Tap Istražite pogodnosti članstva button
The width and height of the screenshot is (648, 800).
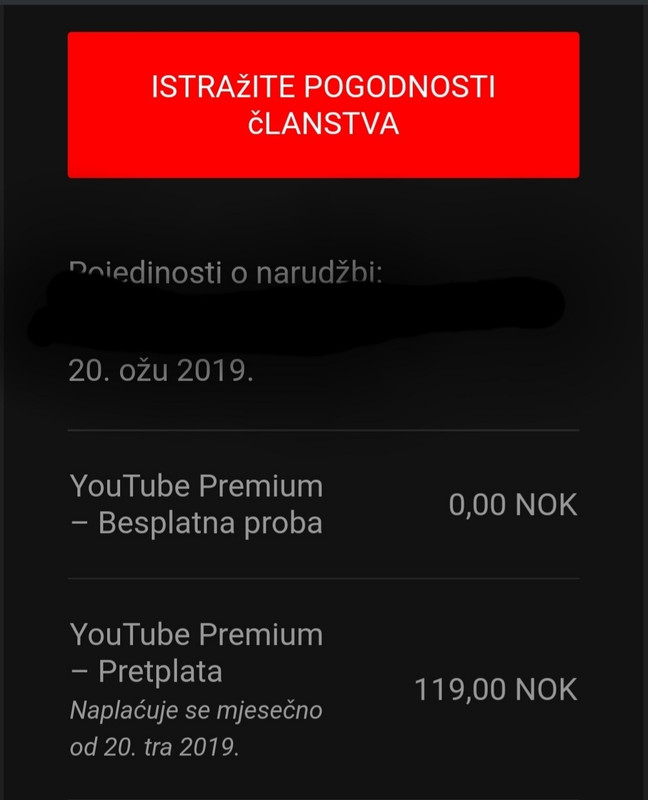323,105
